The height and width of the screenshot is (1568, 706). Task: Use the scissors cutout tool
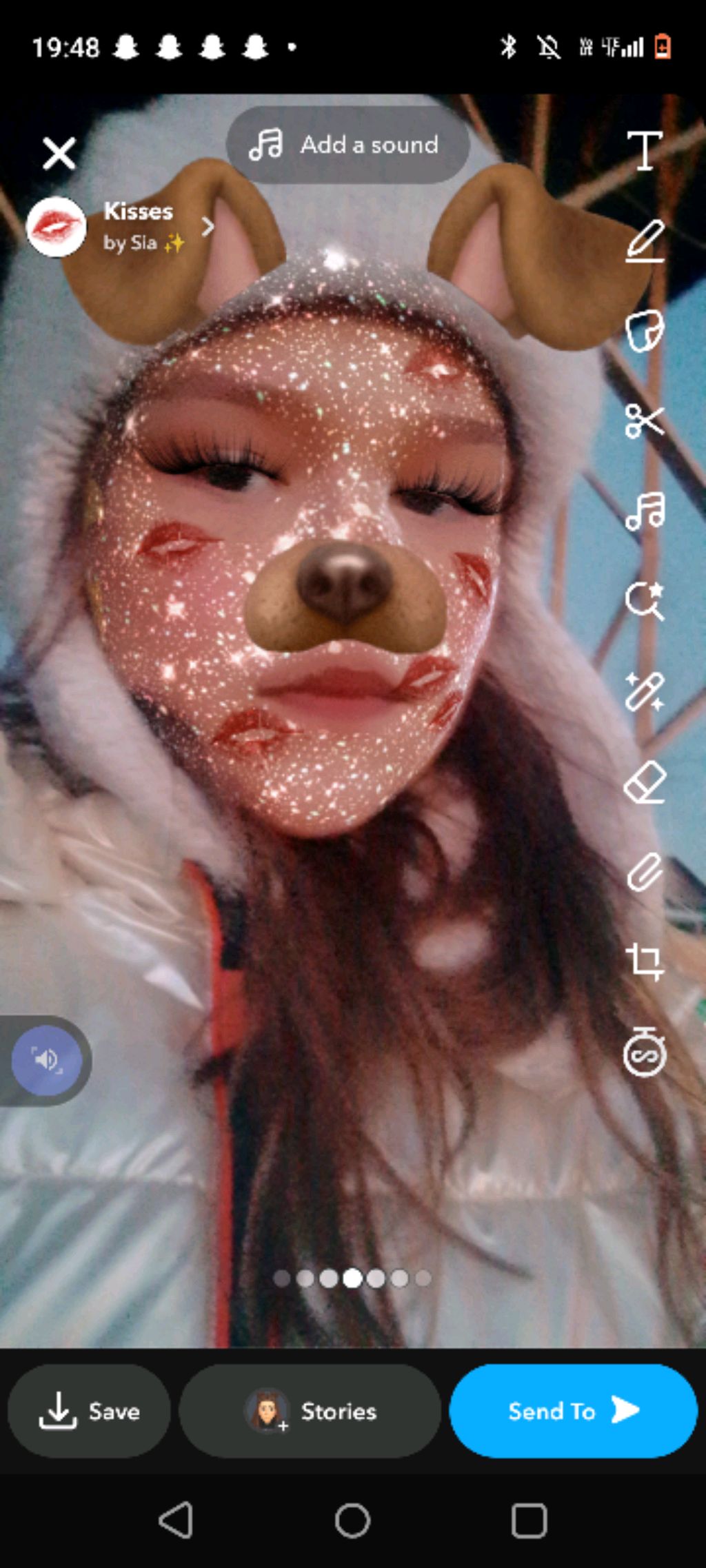click(x=645, y=420)
